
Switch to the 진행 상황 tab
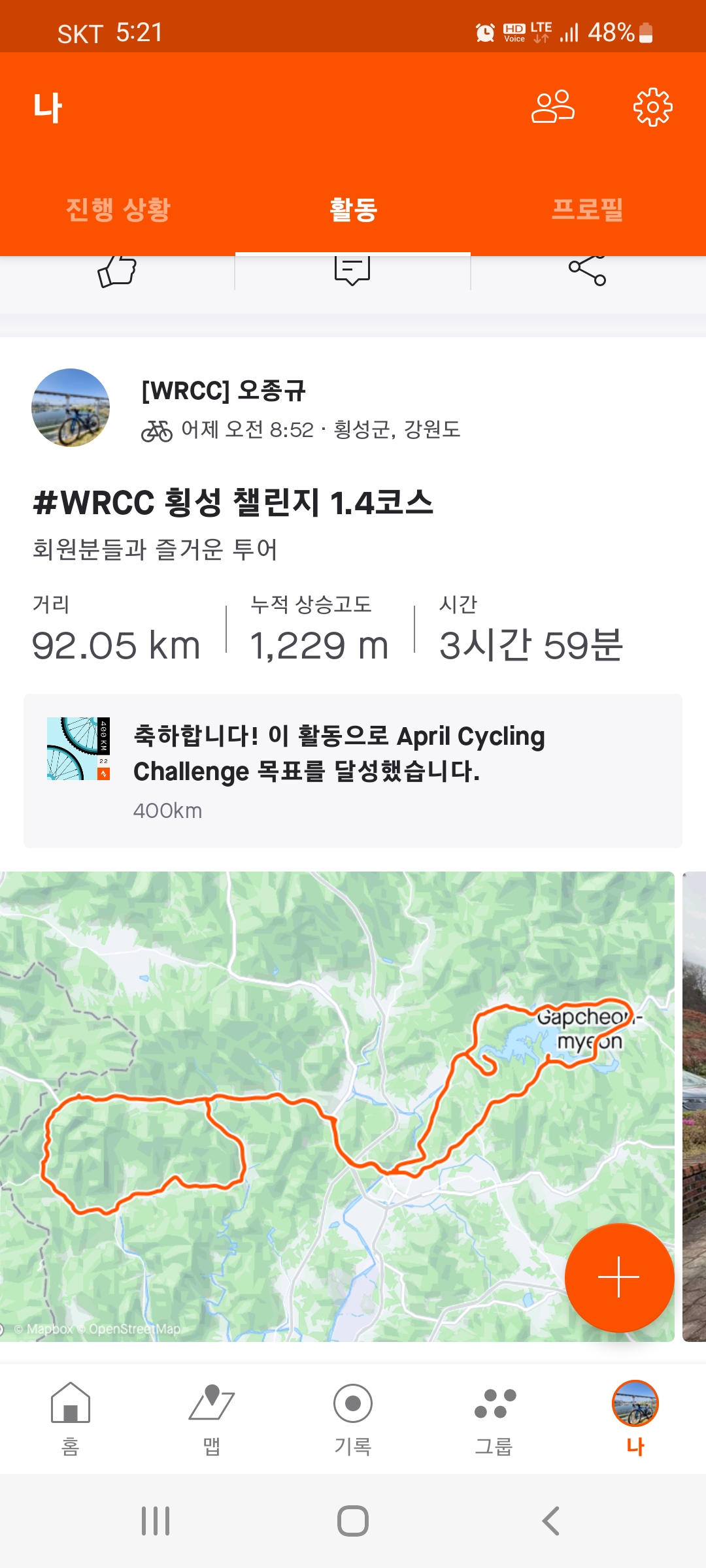(118, 210)
